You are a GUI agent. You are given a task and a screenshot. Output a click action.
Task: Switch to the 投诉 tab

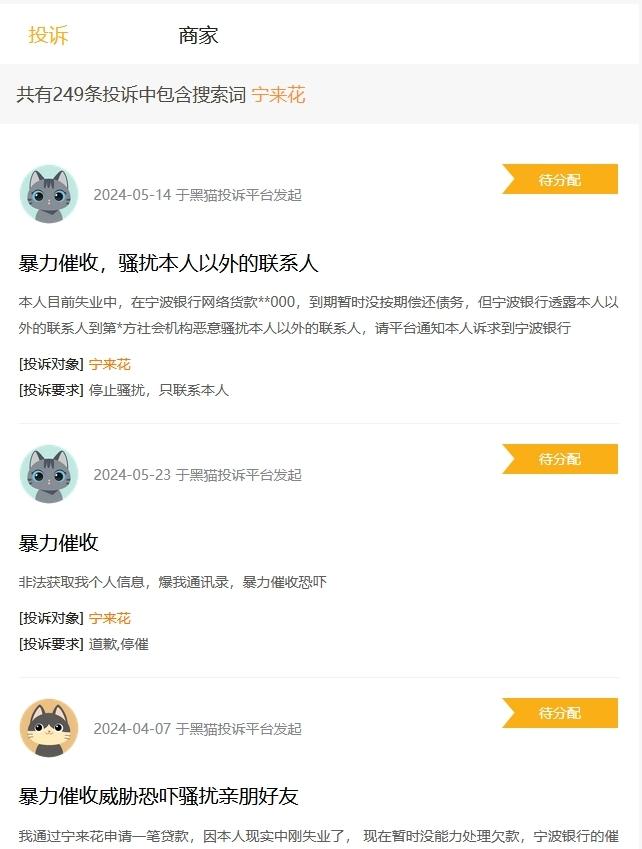48,35
